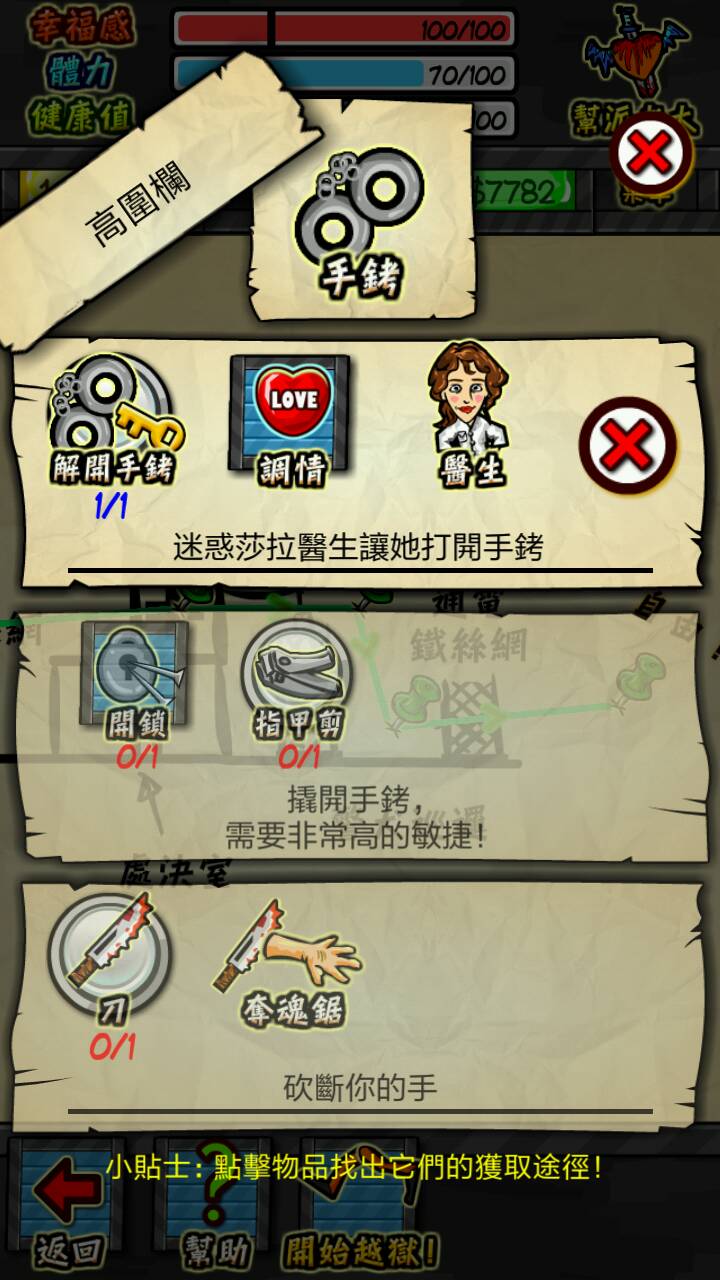Remove the doctor option with its red X
This screenshot has height=1280, width=720.
pos(628,446)
